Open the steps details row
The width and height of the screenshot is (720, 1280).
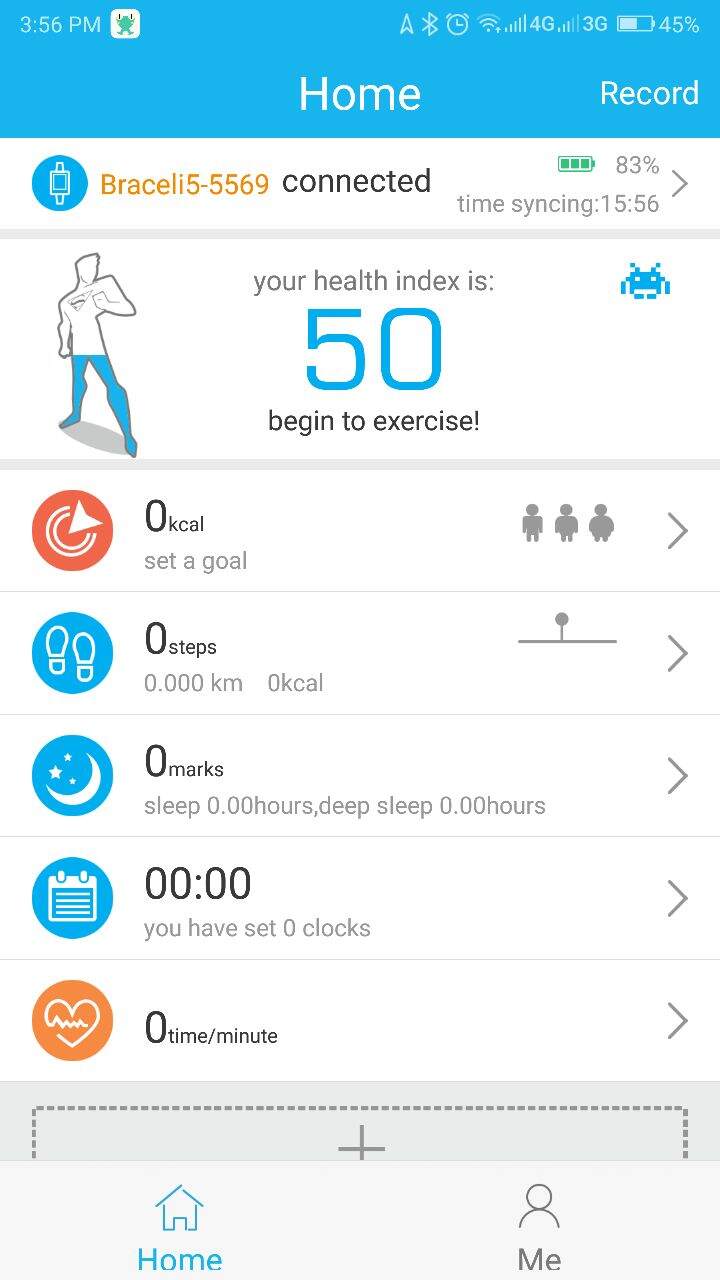tap(360, 653)
